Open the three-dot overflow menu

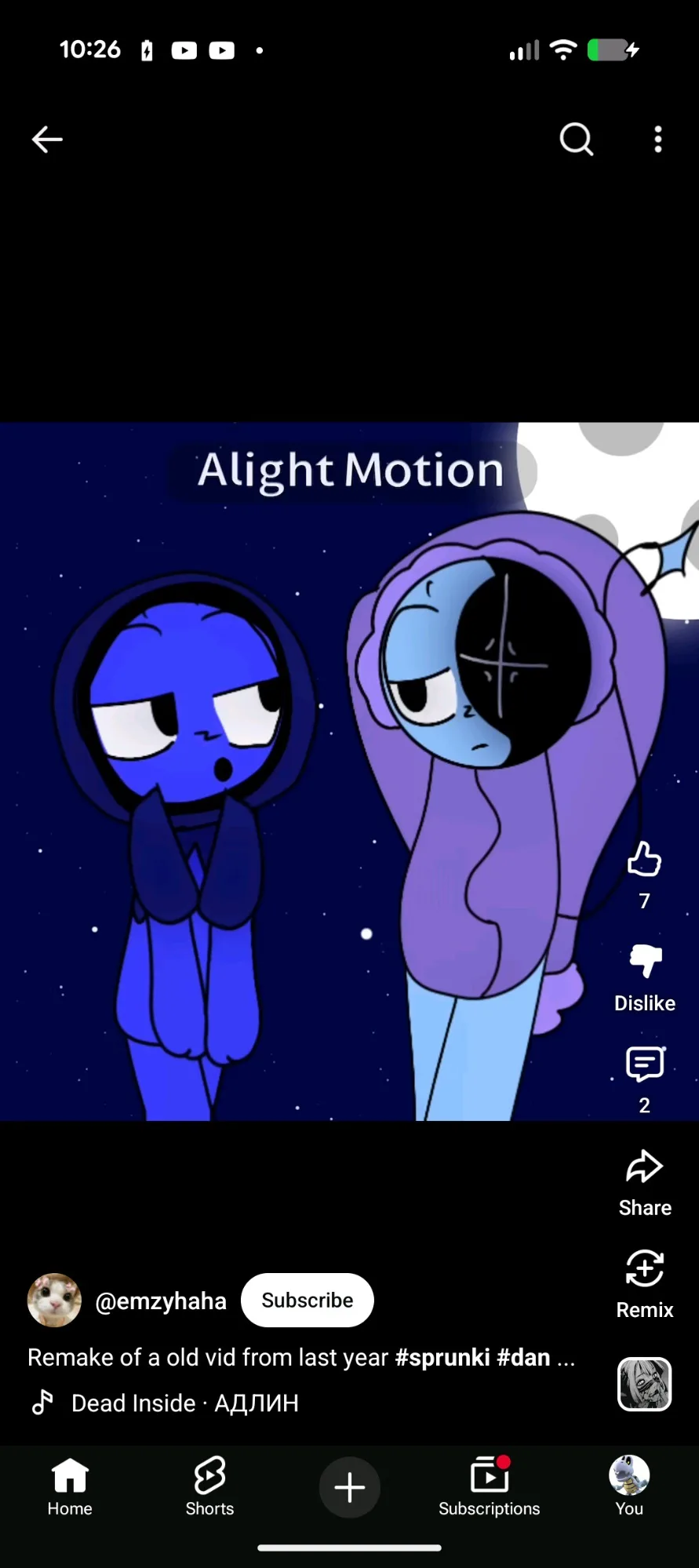click(x=657, y=140)
